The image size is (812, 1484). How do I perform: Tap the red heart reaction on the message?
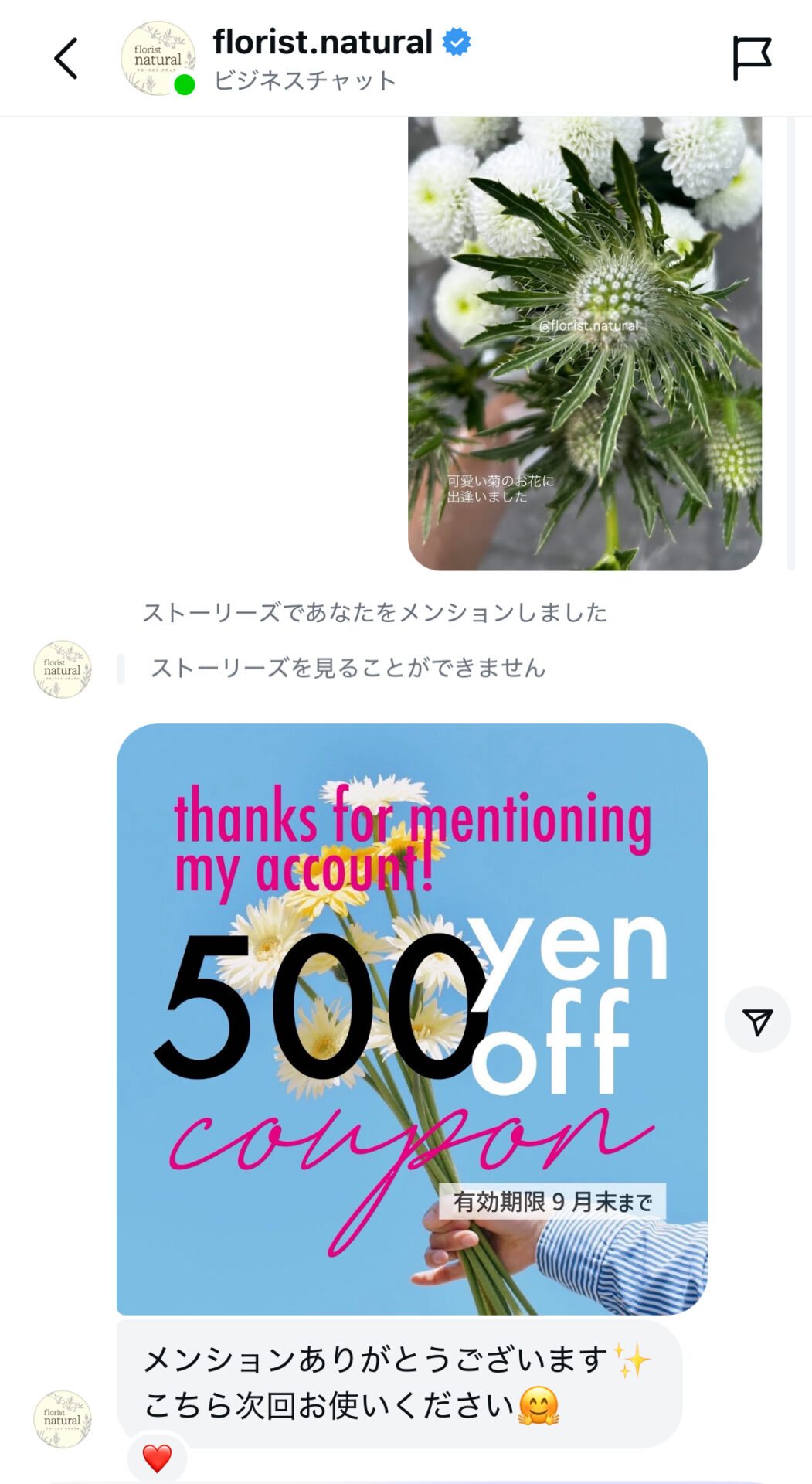tap(157, 1458)
